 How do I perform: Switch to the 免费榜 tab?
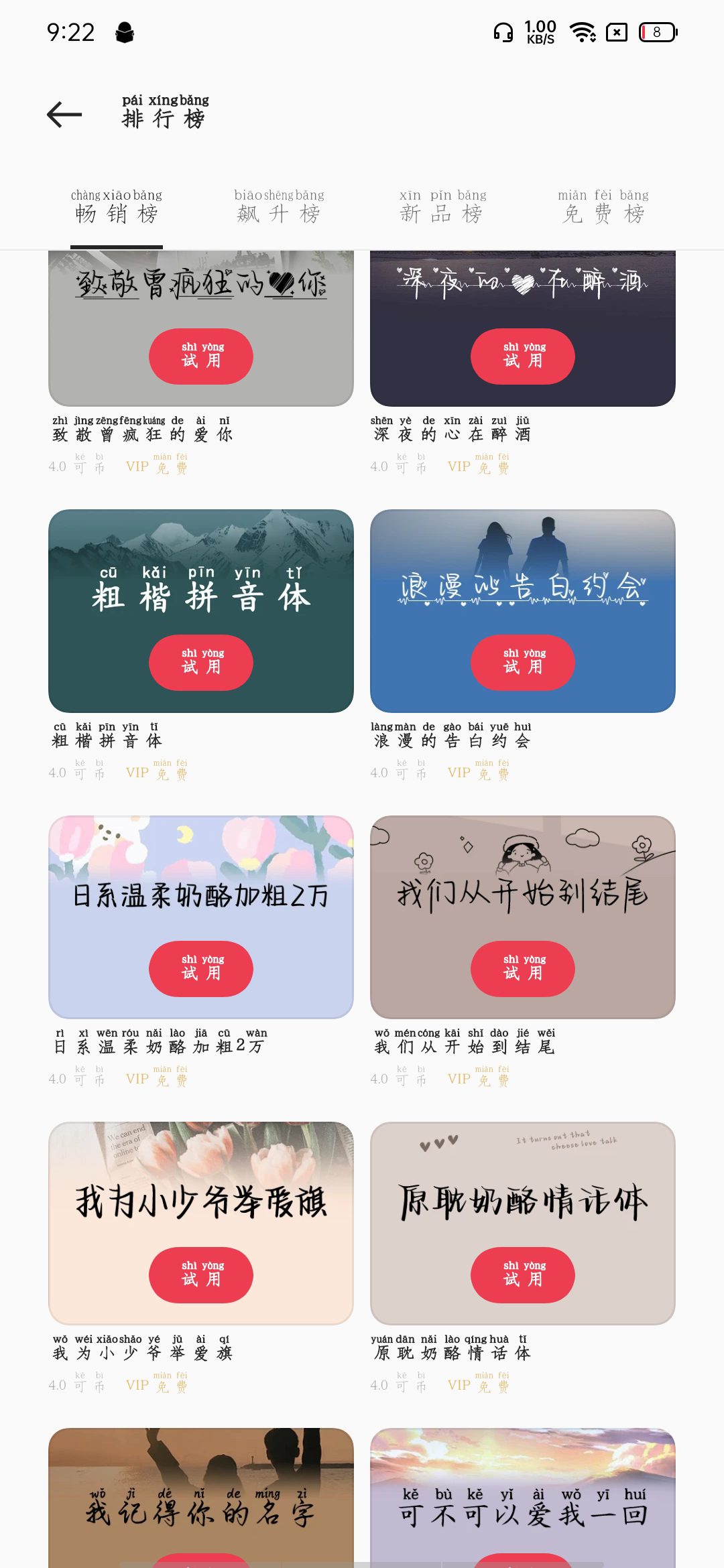coord(603,207)
